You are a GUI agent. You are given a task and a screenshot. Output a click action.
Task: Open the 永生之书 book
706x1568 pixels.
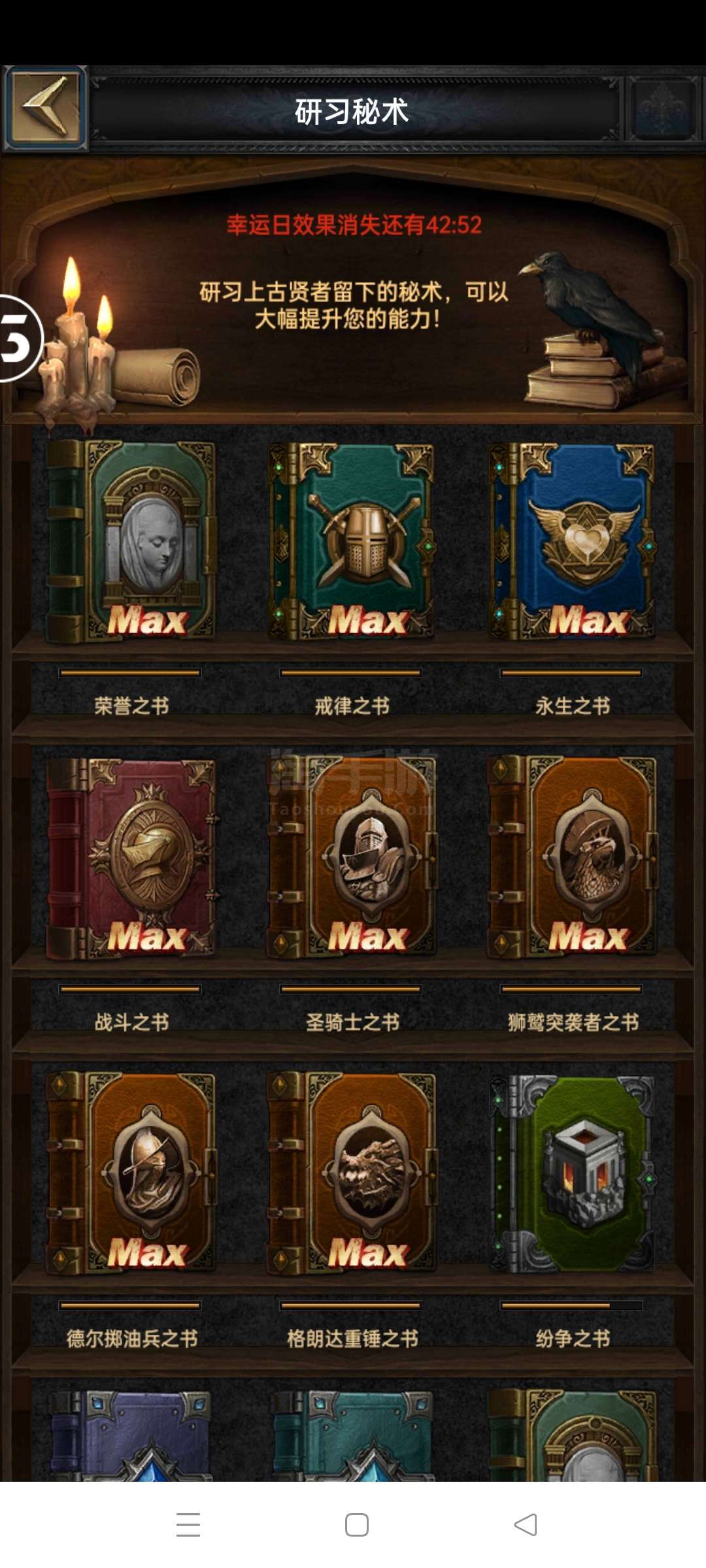[573, 540]
